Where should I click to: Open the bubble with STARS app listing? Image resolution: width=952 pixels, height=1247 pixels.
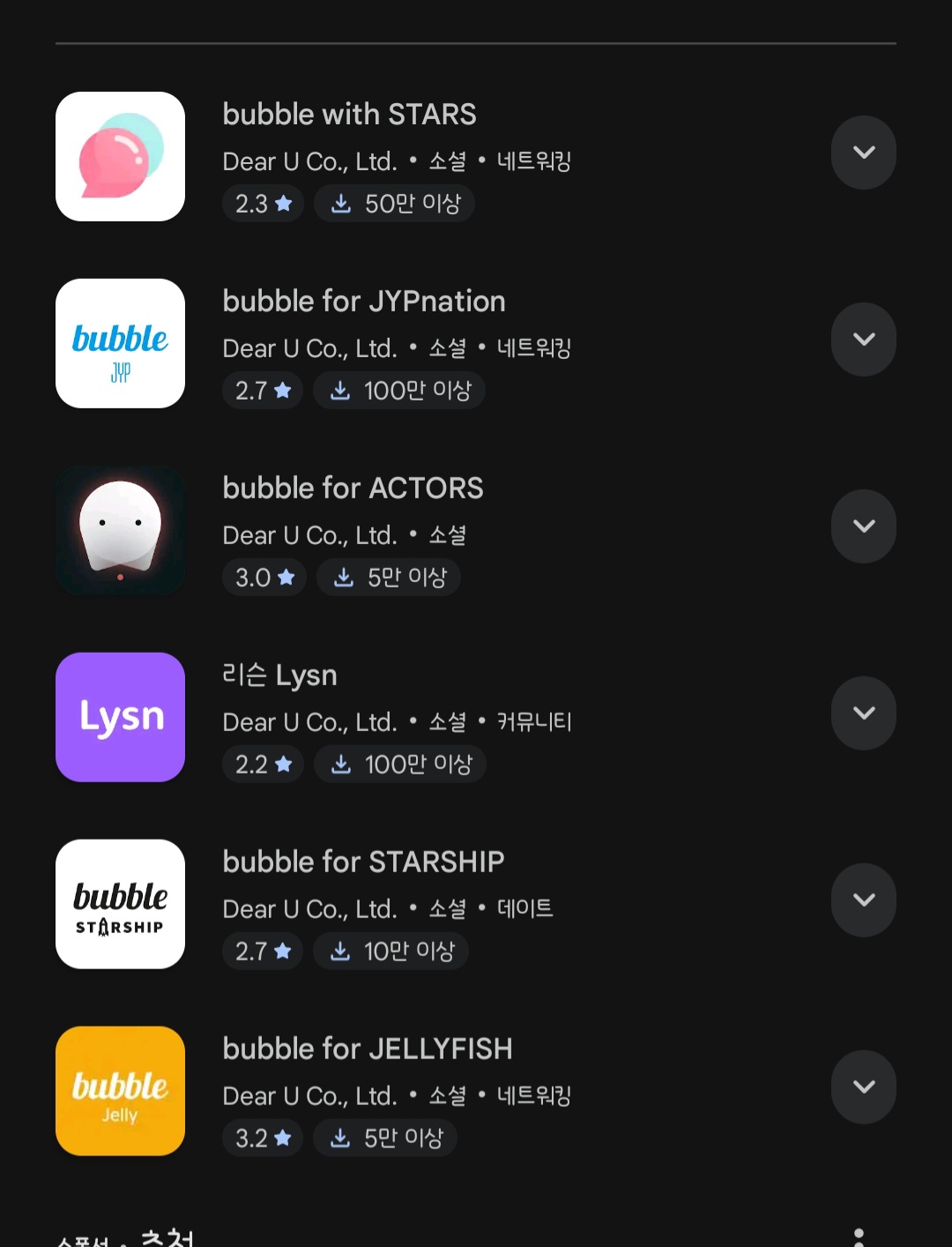pos(349,115)
